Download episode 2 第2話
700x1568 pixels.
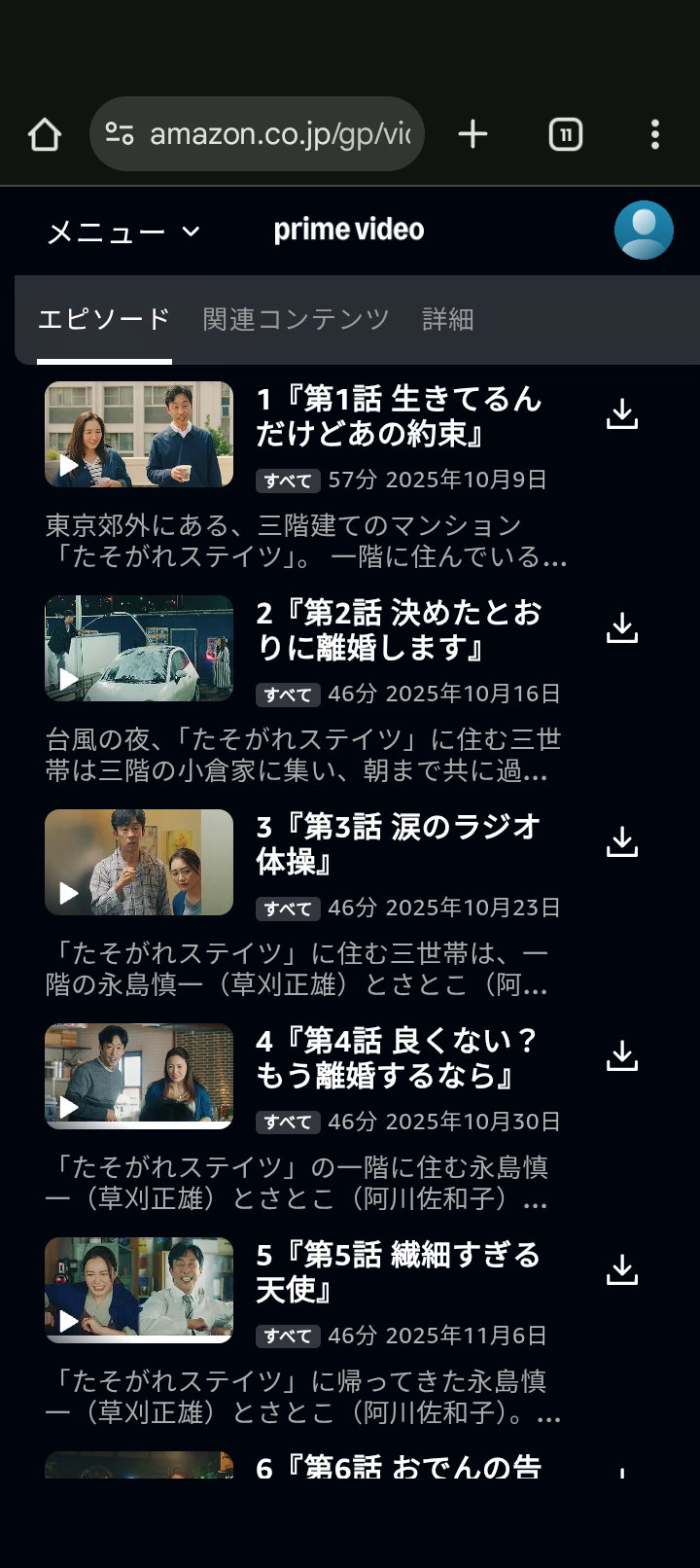[622, 628]
